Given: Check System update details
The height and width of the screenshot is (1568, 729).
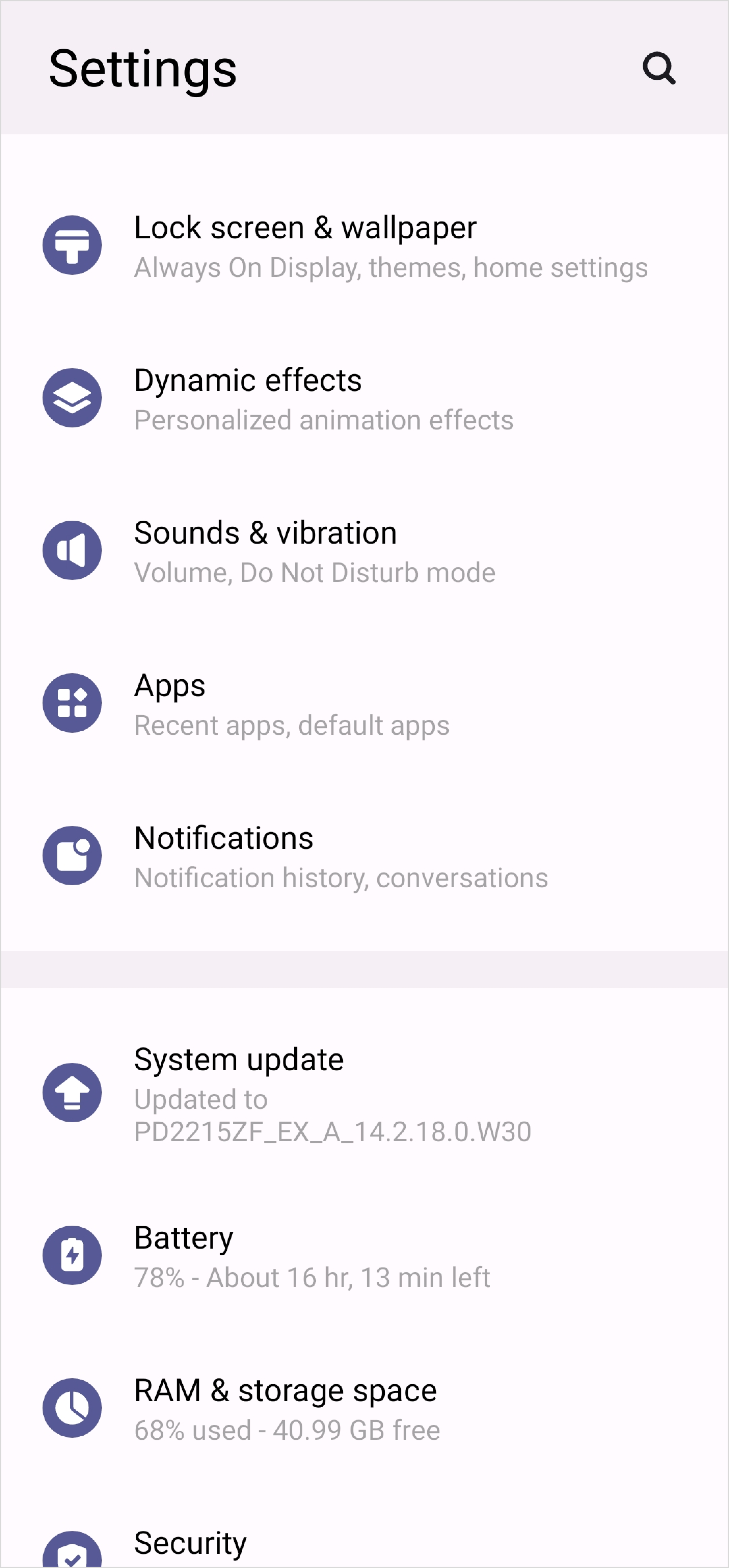Looking at the screenshot, I should 364,1094.
